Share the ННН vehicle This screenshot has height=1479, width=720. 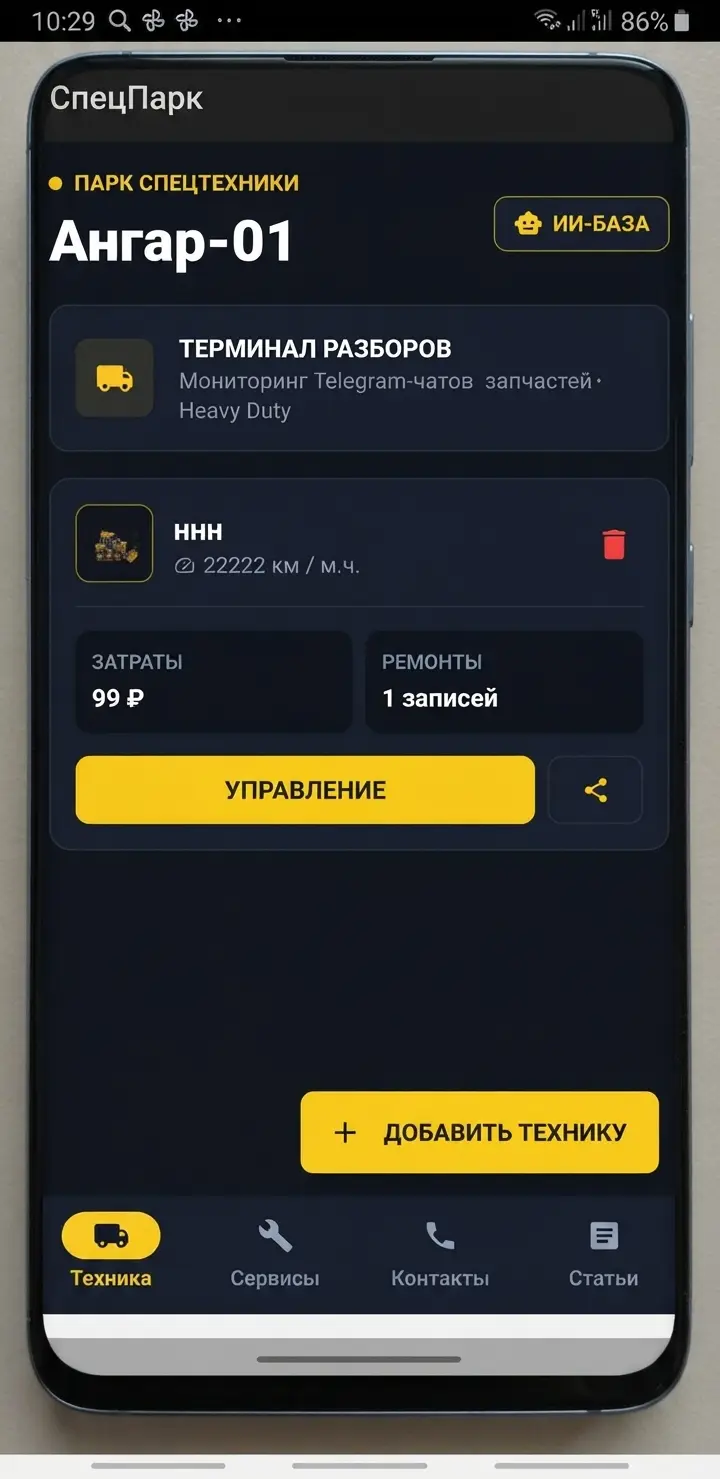click(x=596, y=790)
